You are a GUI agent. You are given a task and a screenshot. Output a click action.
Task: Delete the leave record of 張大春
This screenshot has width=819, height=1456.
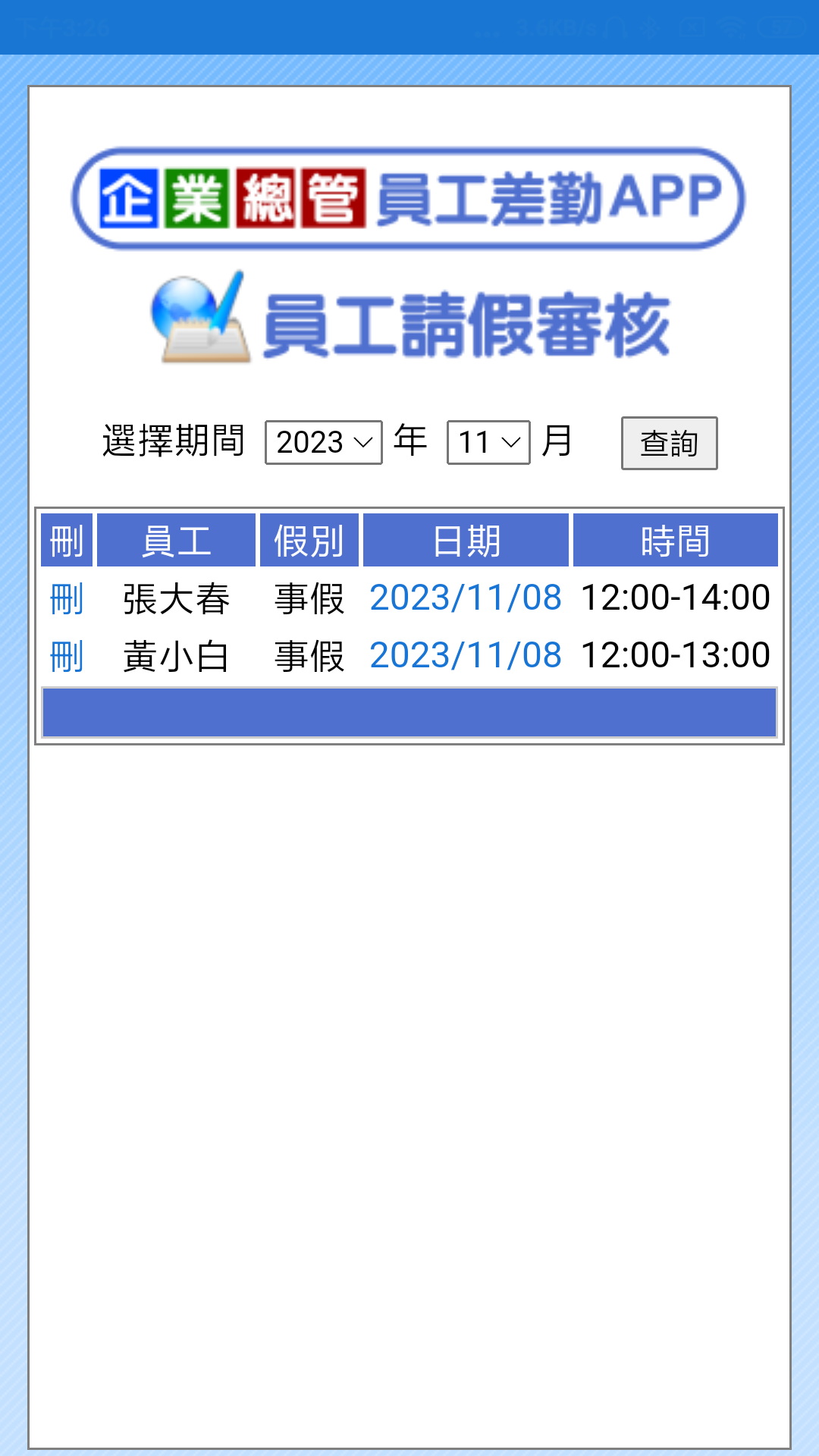67,598
